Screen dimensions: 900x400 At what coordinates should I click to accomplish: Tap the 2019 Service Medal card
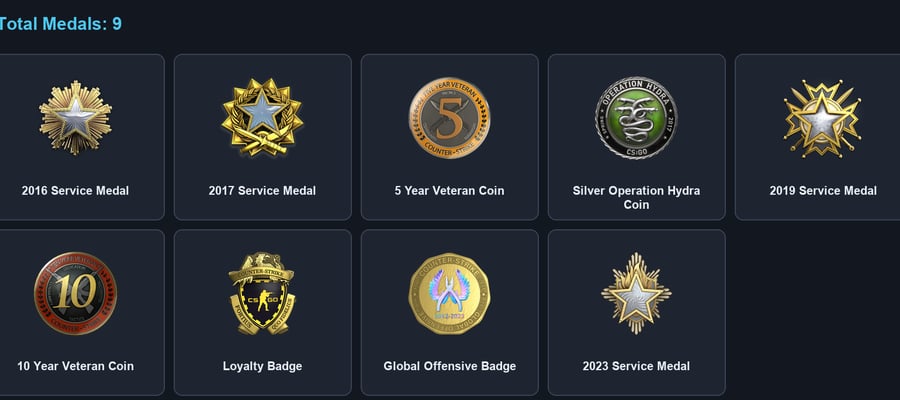point(817,137)
